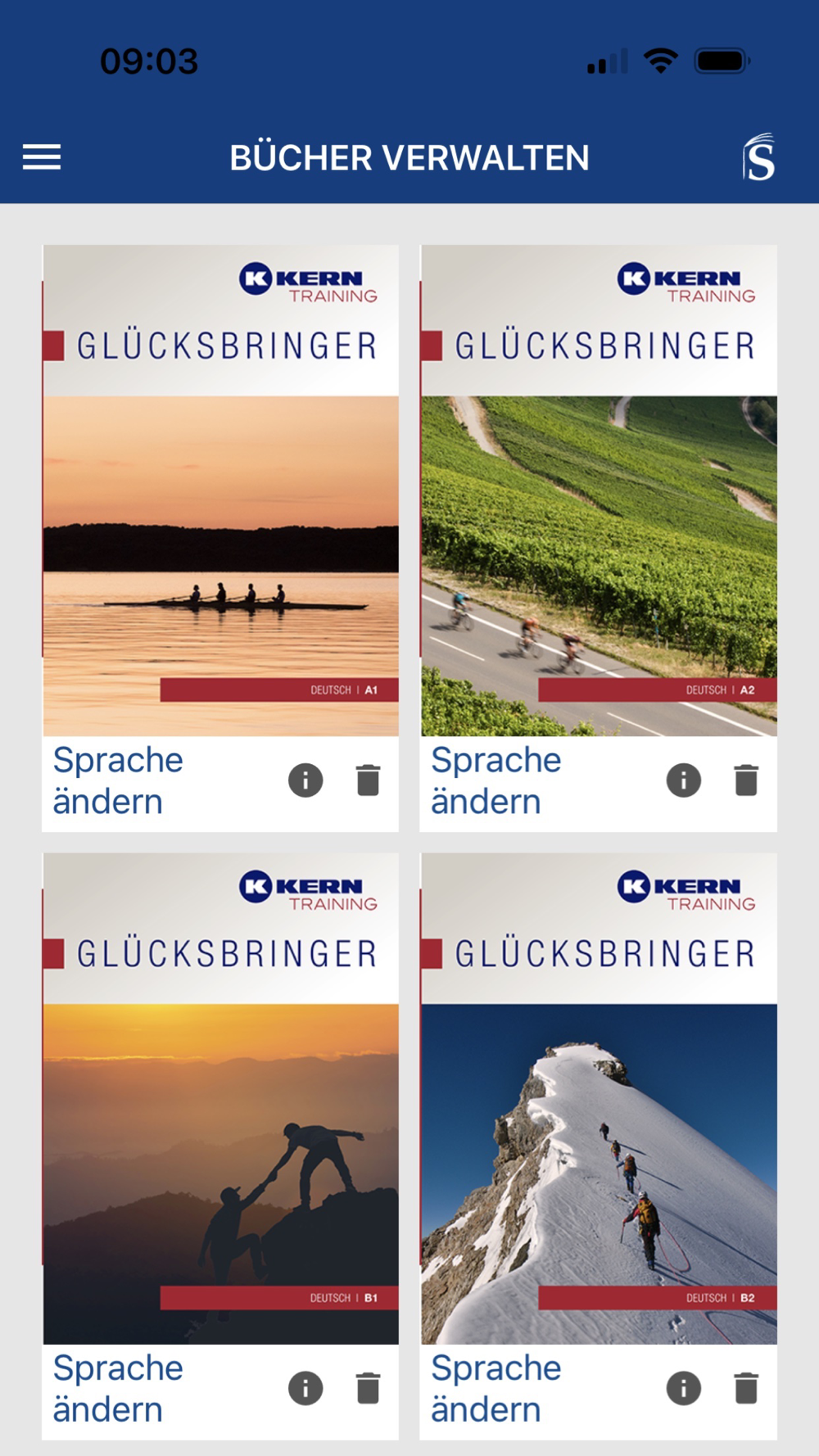This screenshot has width=819, height=1456.
Task: Display info for the B2 book
Action: tap(684, 1388)
